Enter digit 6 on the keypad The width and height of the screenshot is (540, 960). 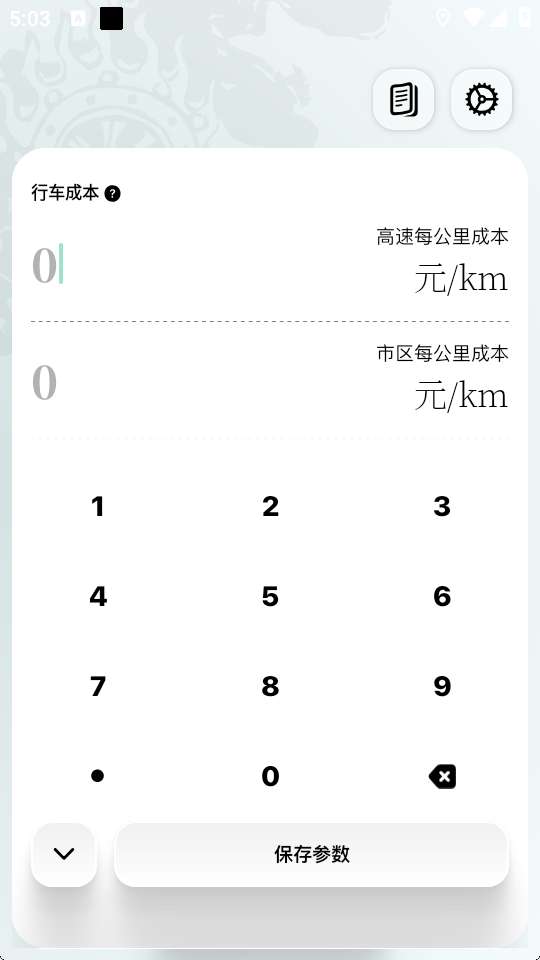coord(442,596)
